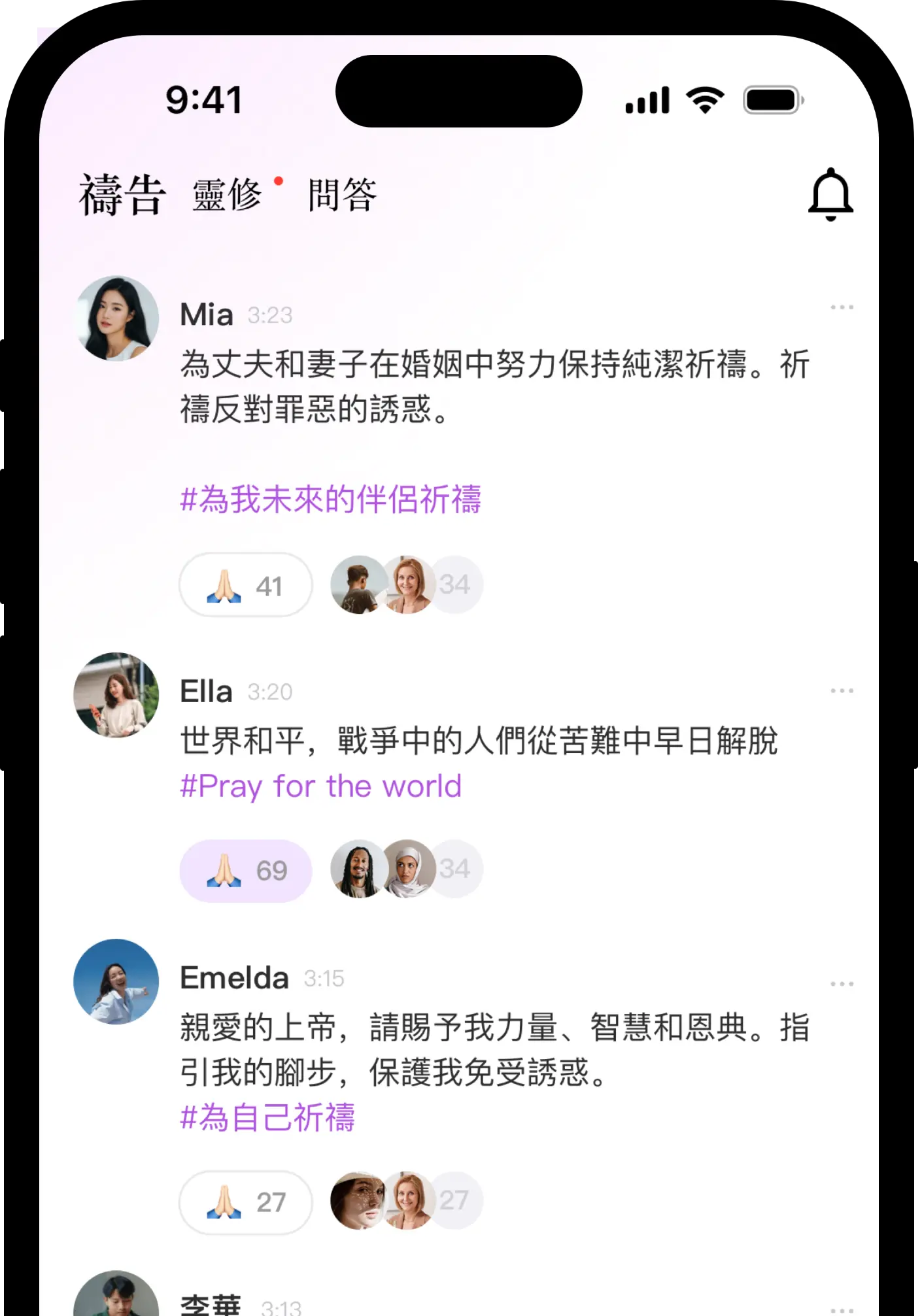This screenshot has width=922, height=1316.
Task: See who prayed for Emelda's post
Action: point(407,1201)
